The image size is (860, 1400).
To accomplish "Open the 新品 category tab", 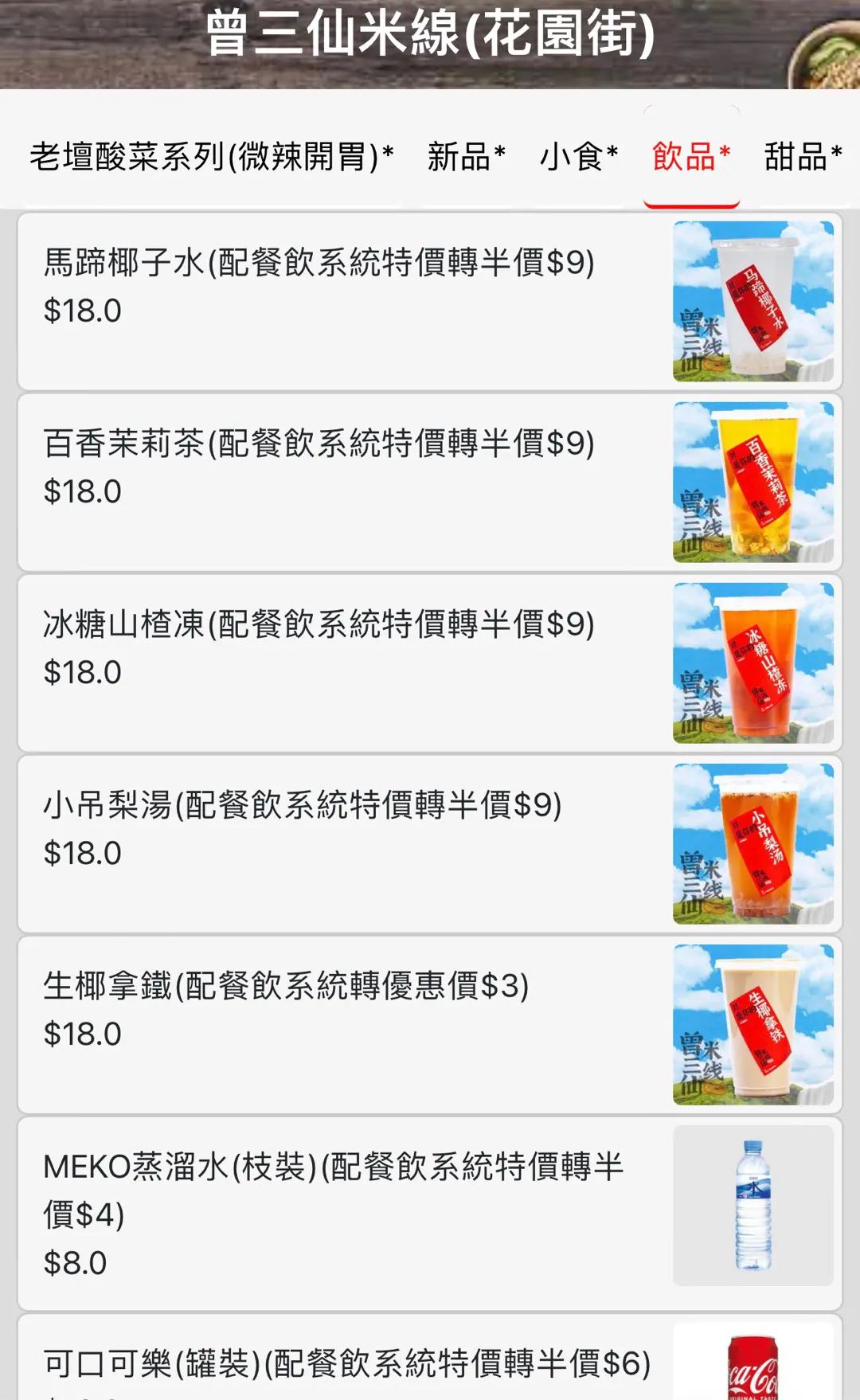I will pos(467,156).
